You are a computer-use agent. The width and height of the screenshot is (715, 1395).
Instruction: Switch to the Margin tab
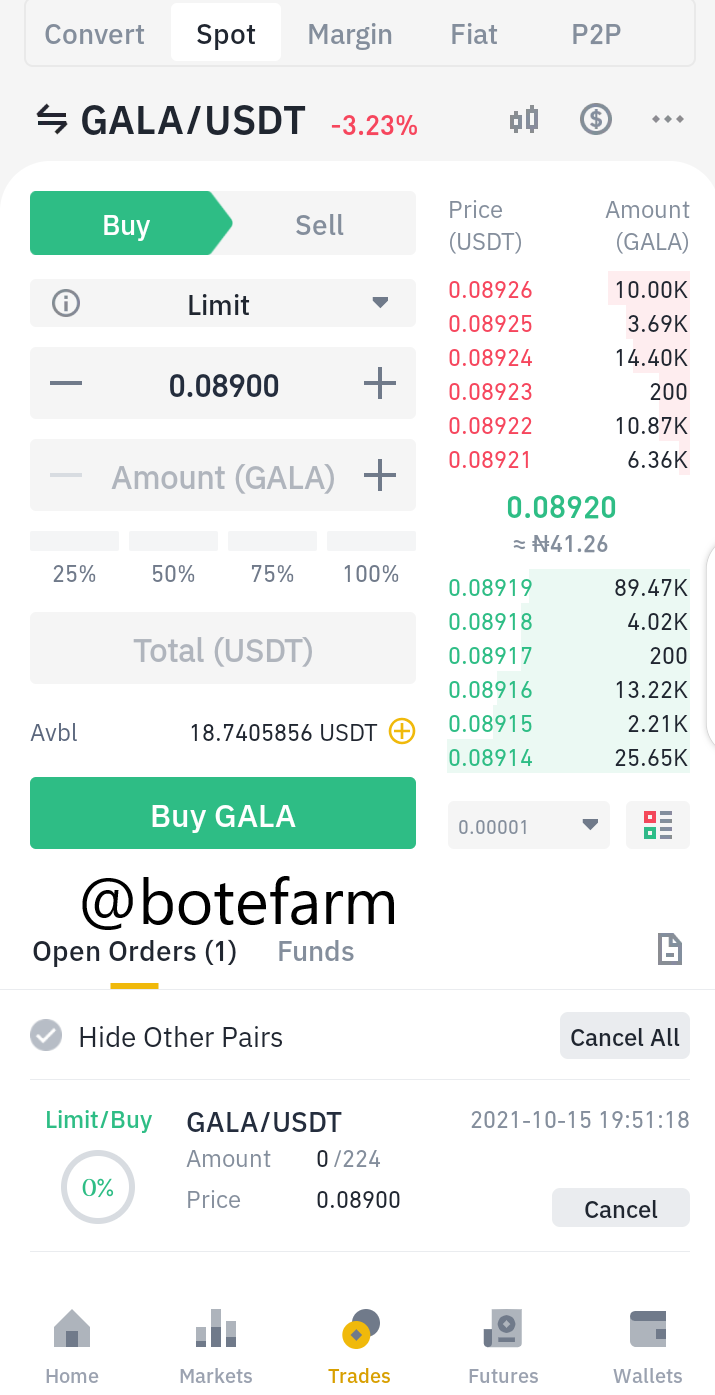click(x=350, y=34)
